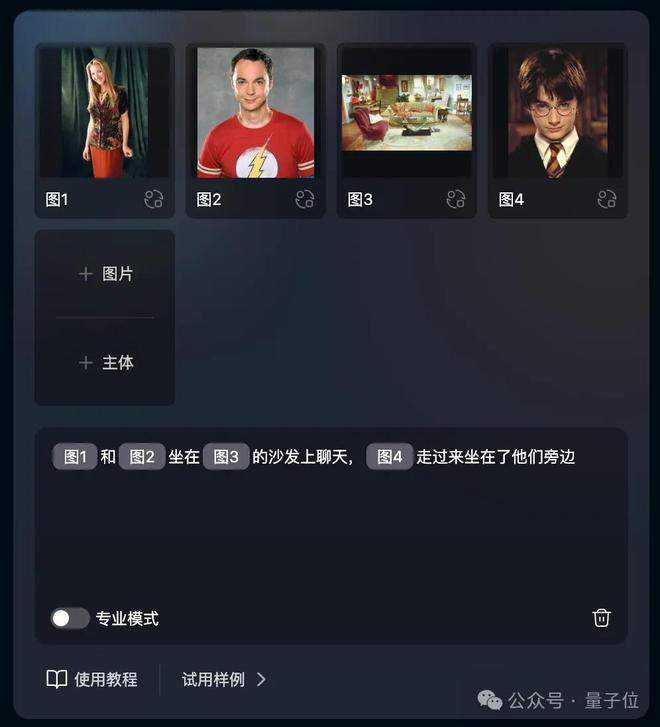Tap the replace icon on 图2
The height and width of the screenshot is (727, 660).
point(305,199)
